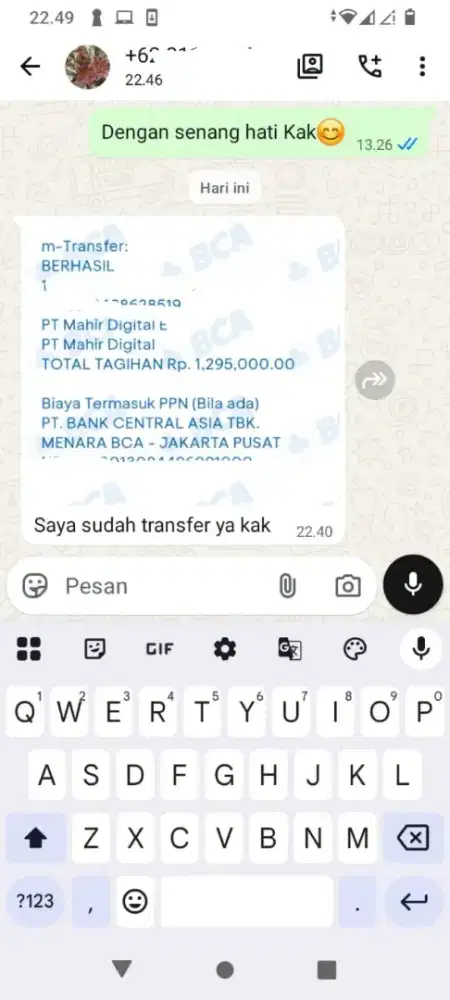
Task: Record a voice message with mic button
Action: [413, 584]
